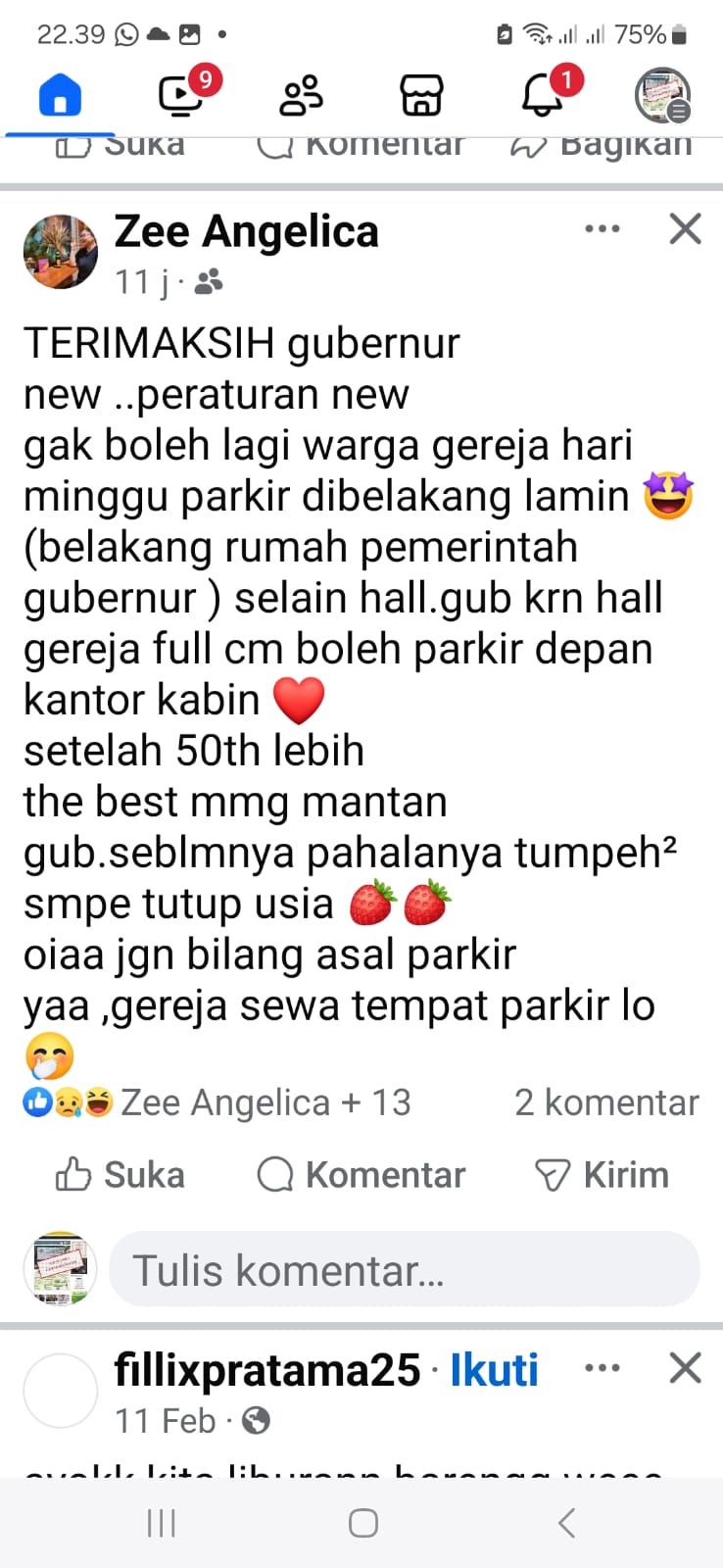Open the Friends tab
The height and width of the screenshot is (1568, 723).
click(302, 96)
